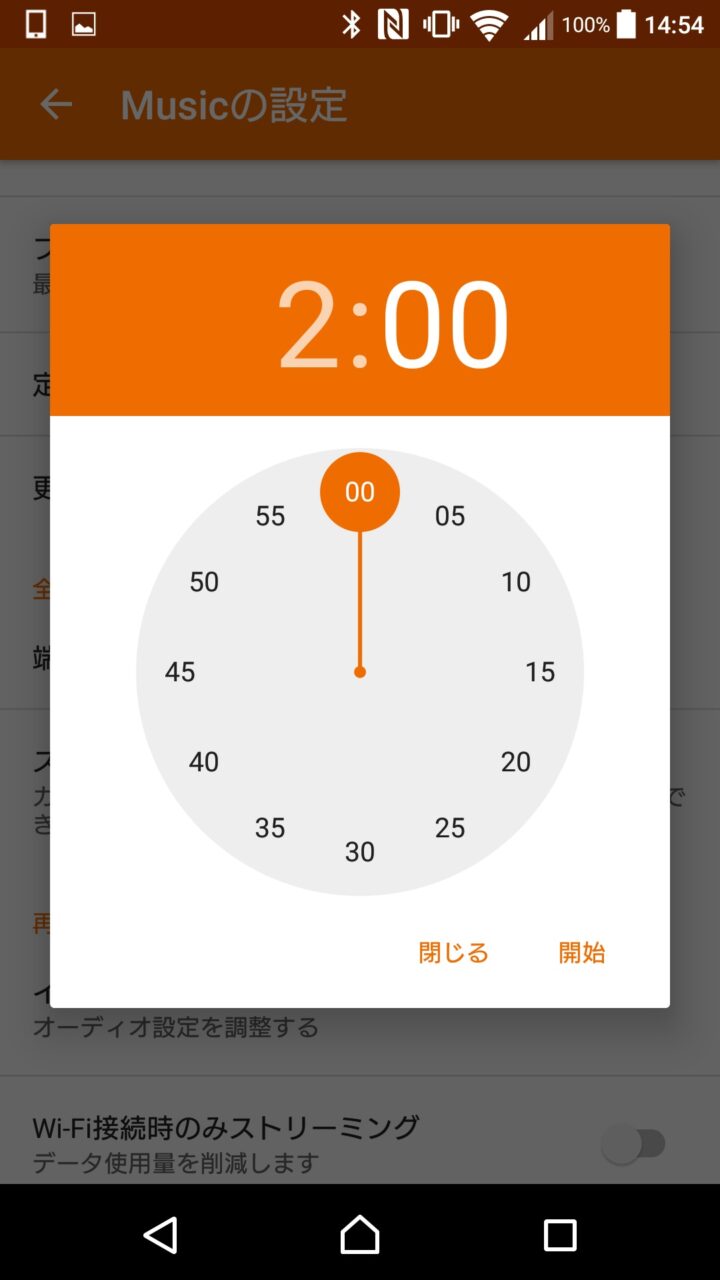This screenshot has width=720, height=1280.
Task: Tap the system home button
Action: [x=360, y=1235]
